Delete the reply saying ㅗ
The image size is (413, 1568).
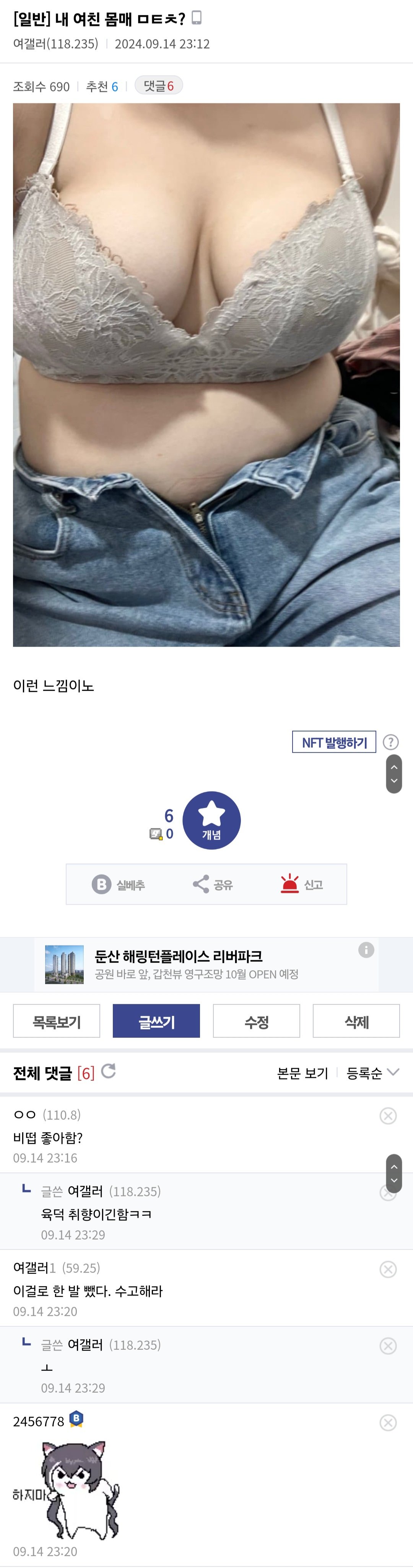388,1346
